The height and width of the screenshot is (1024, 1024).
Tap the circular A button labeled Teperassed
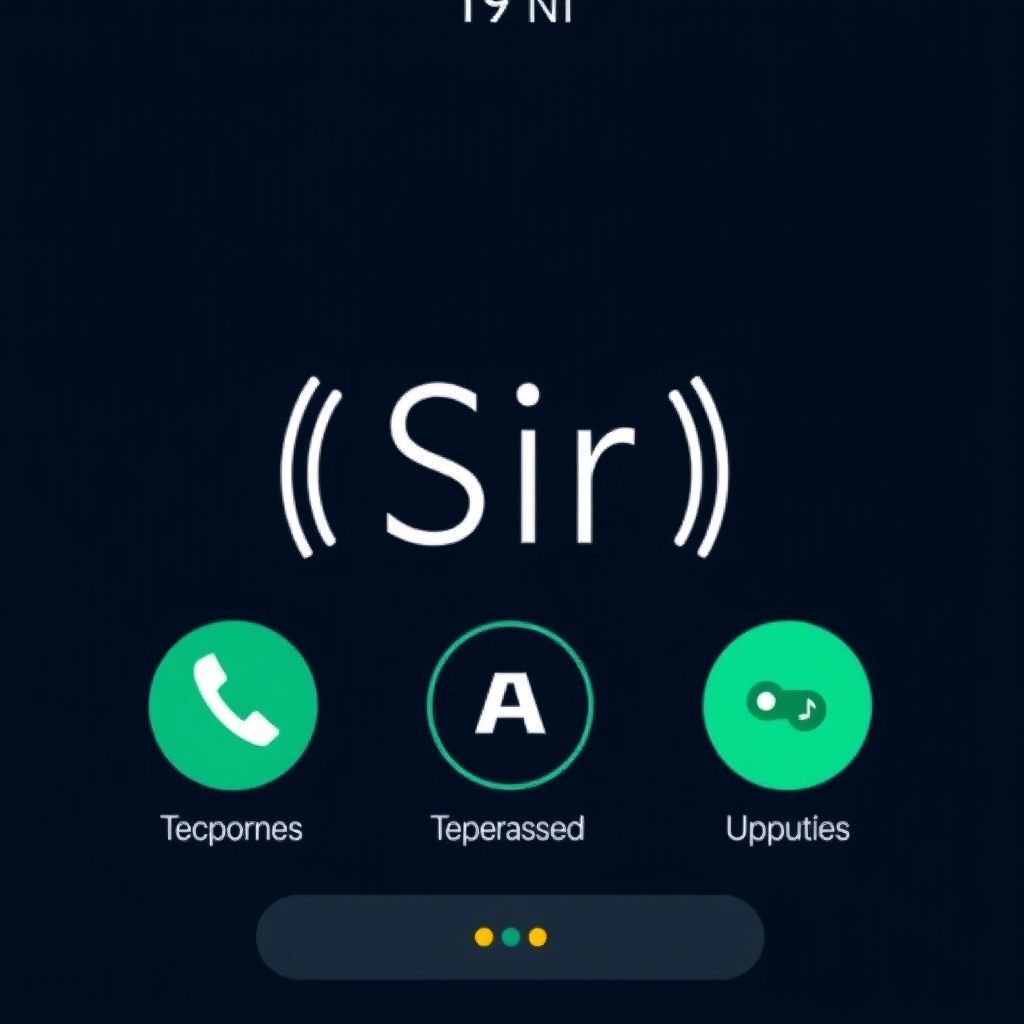coord(510,705)
